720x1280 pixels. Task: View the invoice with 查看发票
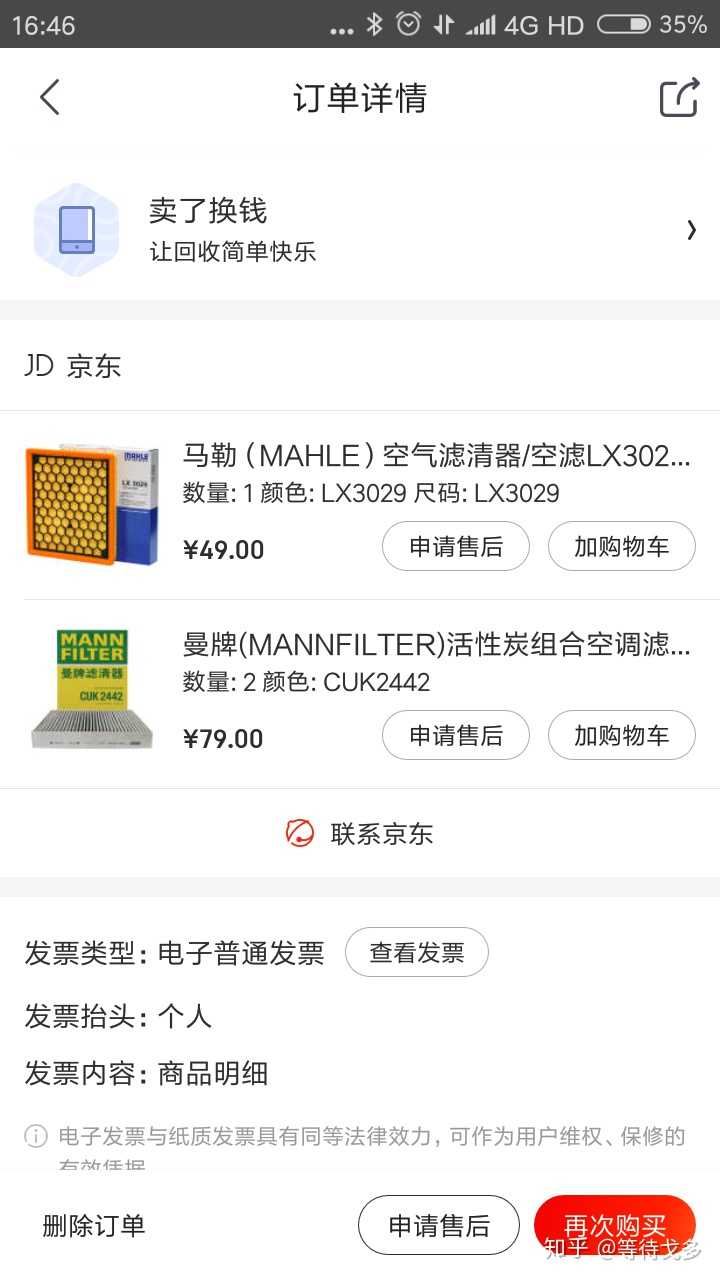tap(416, 952)
